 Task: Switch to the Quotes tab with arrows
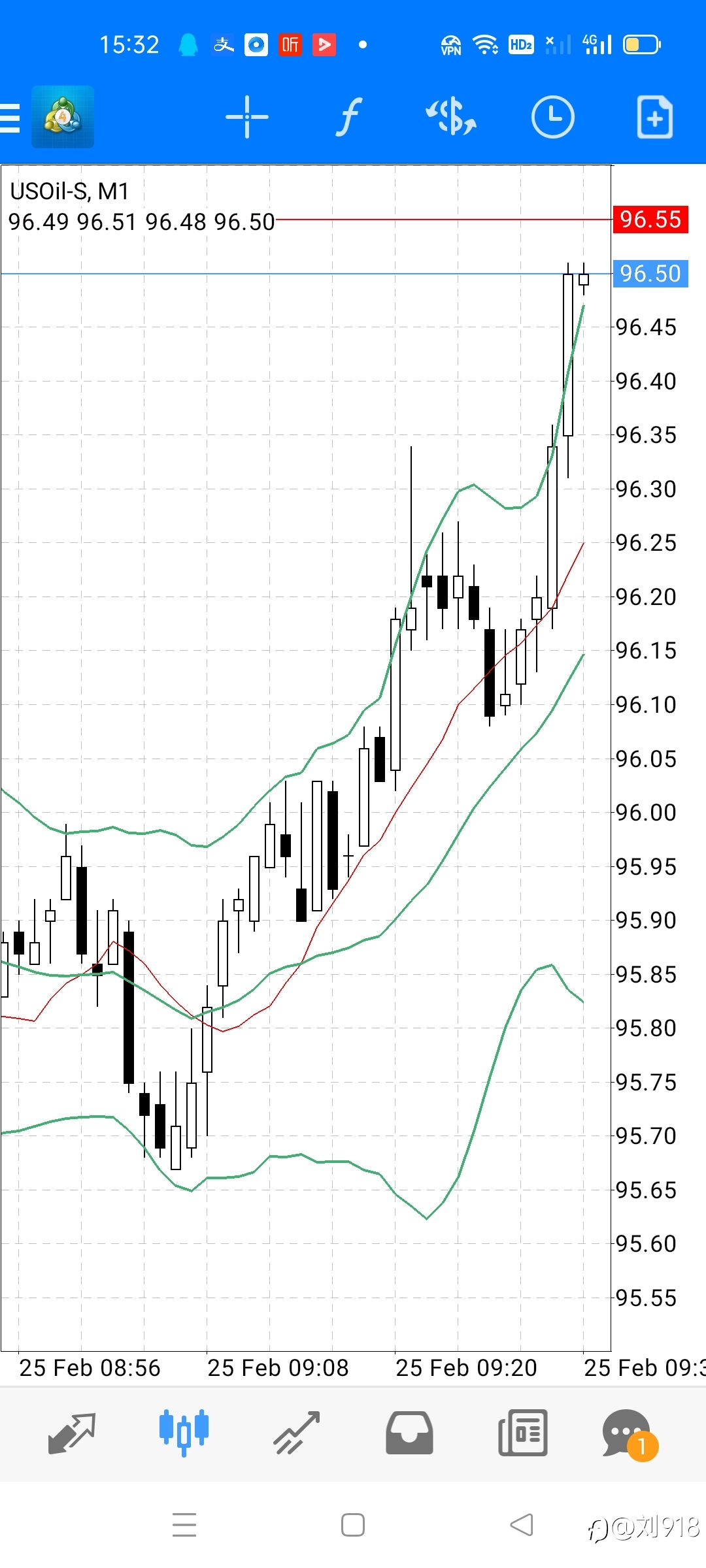click(72, 1433)
